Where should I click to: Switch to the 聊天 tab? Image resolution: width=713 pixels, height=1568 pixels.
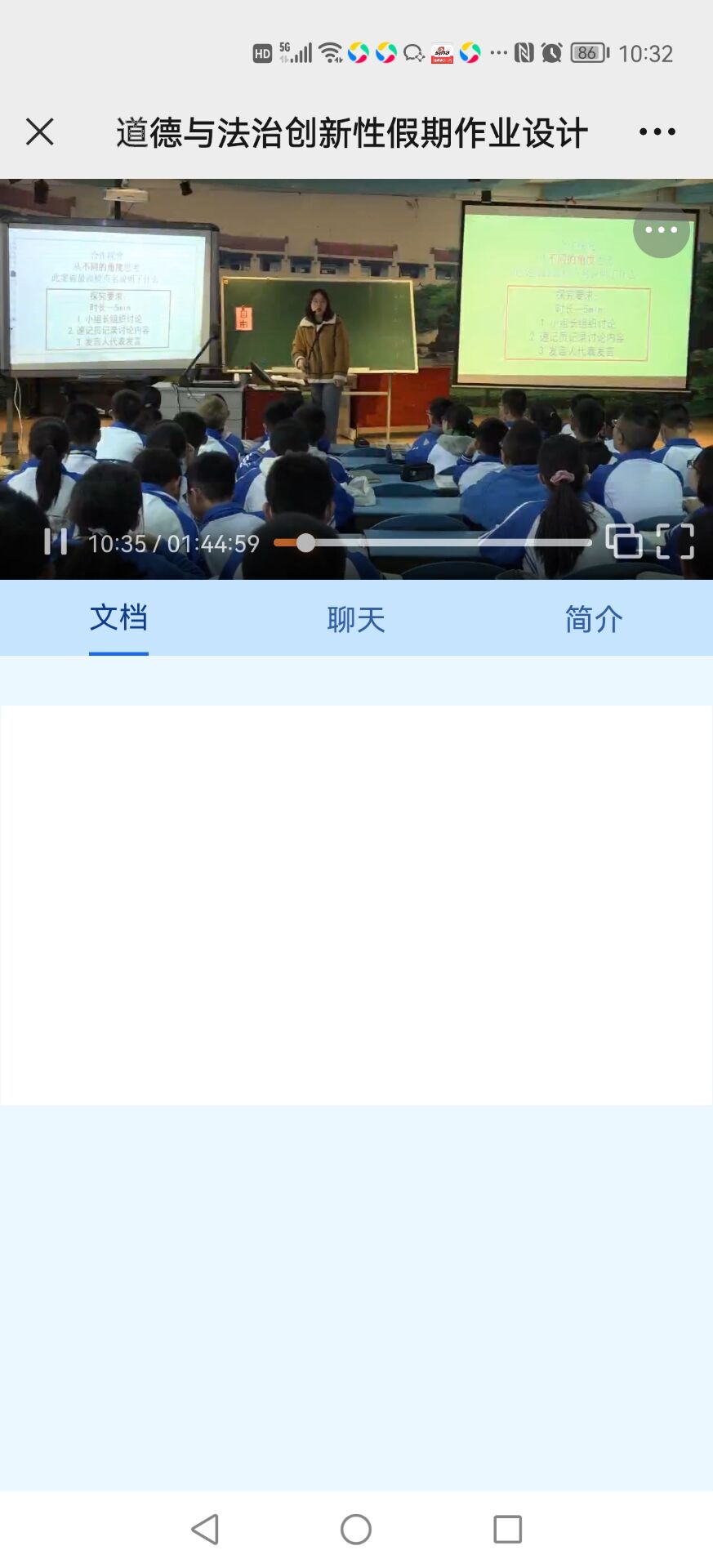point(356,619)
